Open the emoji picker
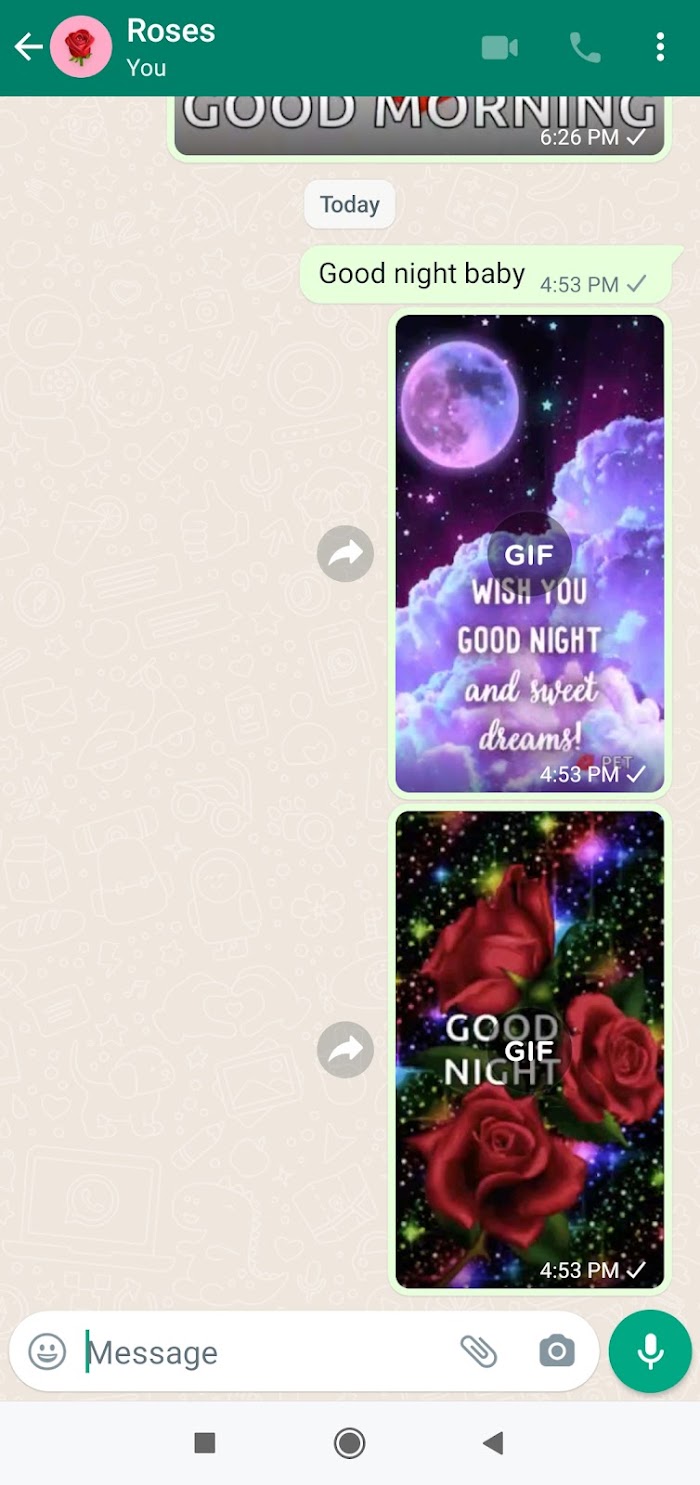Viewport: 700px width, 1485px height. click(47, 1352)
